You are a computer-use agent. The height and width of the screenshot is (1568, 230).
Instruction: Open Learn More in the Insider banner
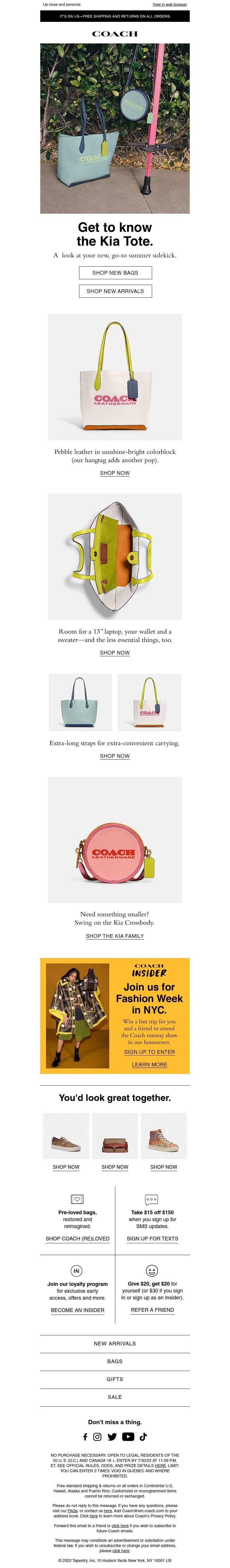(149, 1065)
